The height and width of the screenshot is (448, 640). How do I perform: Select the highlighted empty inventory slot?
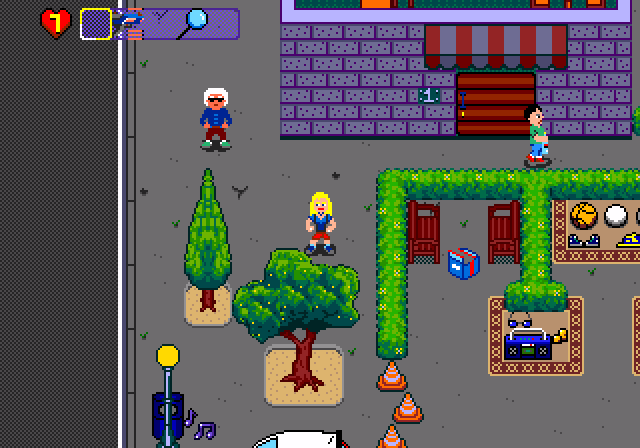point(96,23)
